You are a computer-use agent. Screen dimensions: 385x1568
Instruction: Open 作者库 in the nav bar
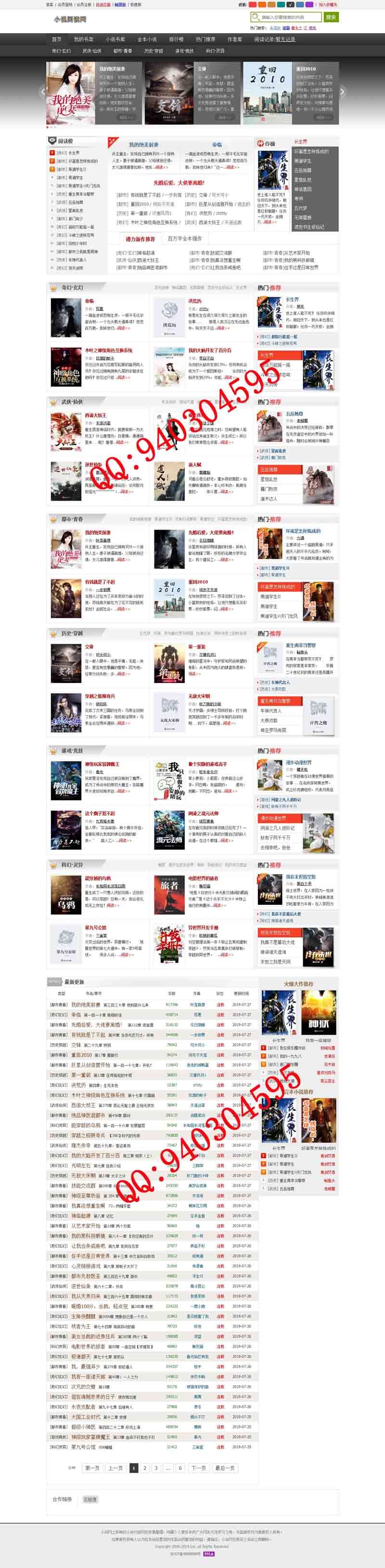coord(234,39)
